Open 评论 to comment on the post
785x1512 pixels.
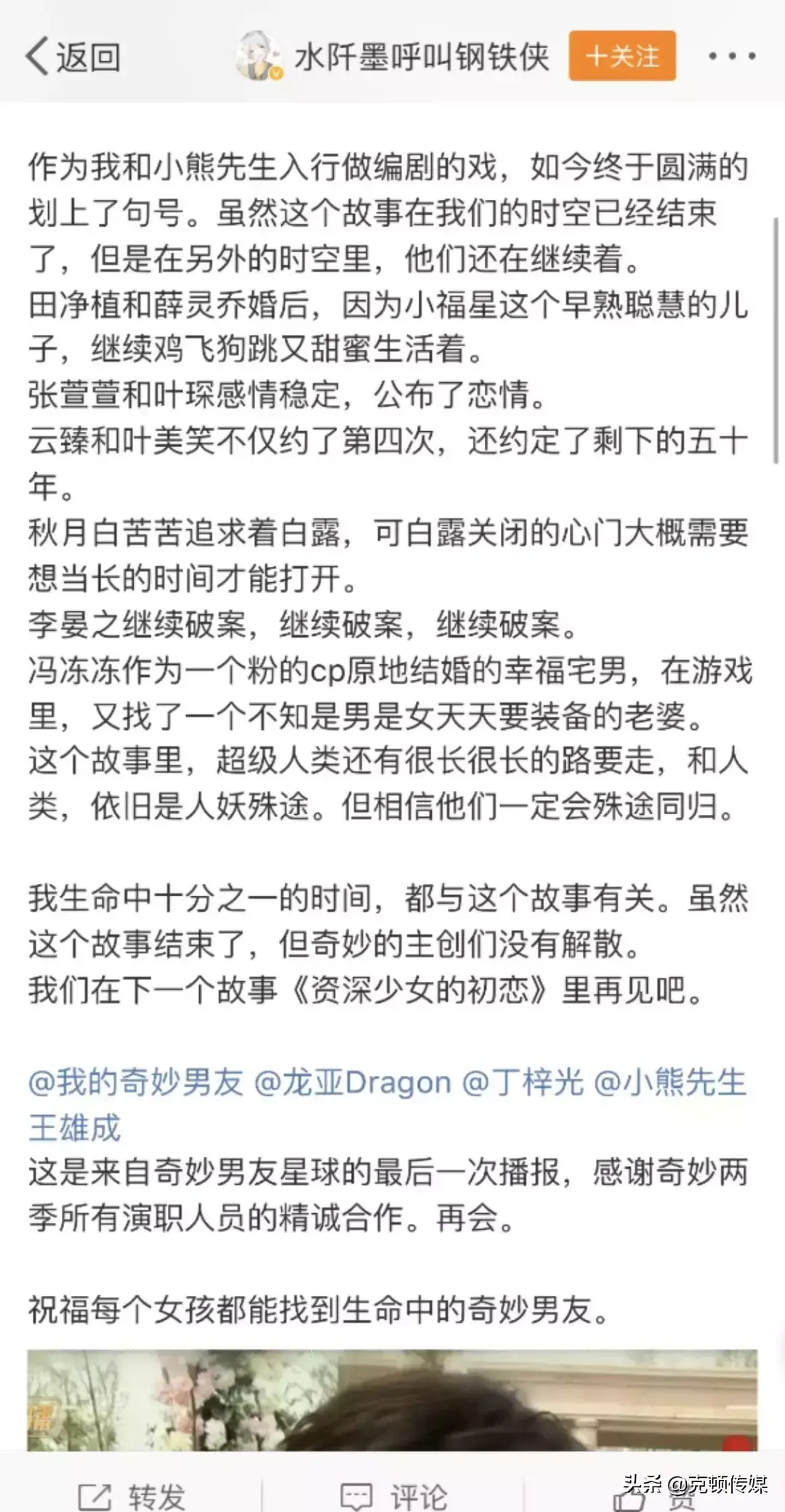coord(393,1496)
